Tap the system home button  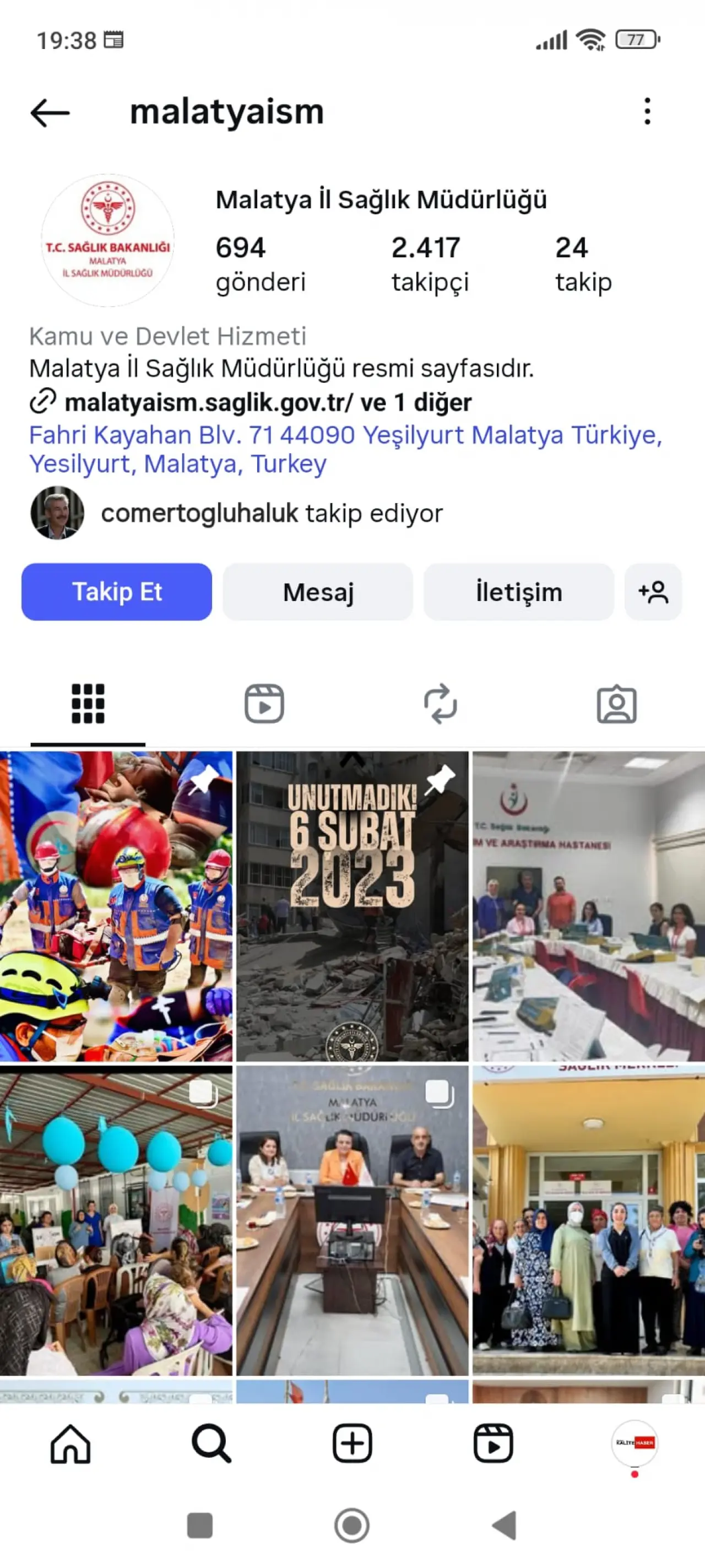[x=351, y=1526]
